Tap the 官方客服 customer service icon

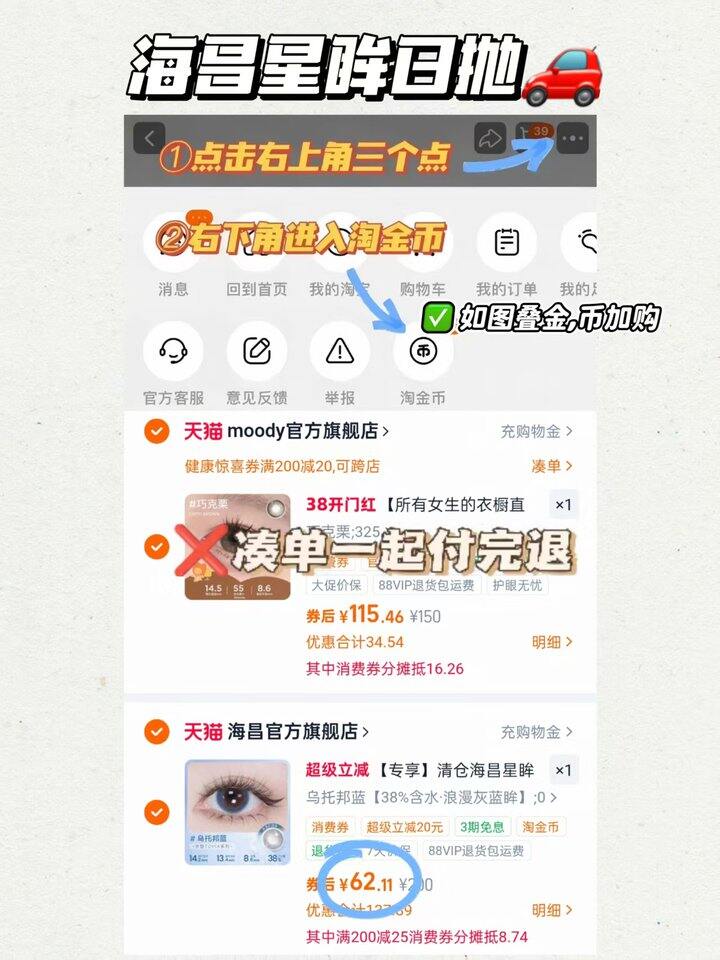175,352
